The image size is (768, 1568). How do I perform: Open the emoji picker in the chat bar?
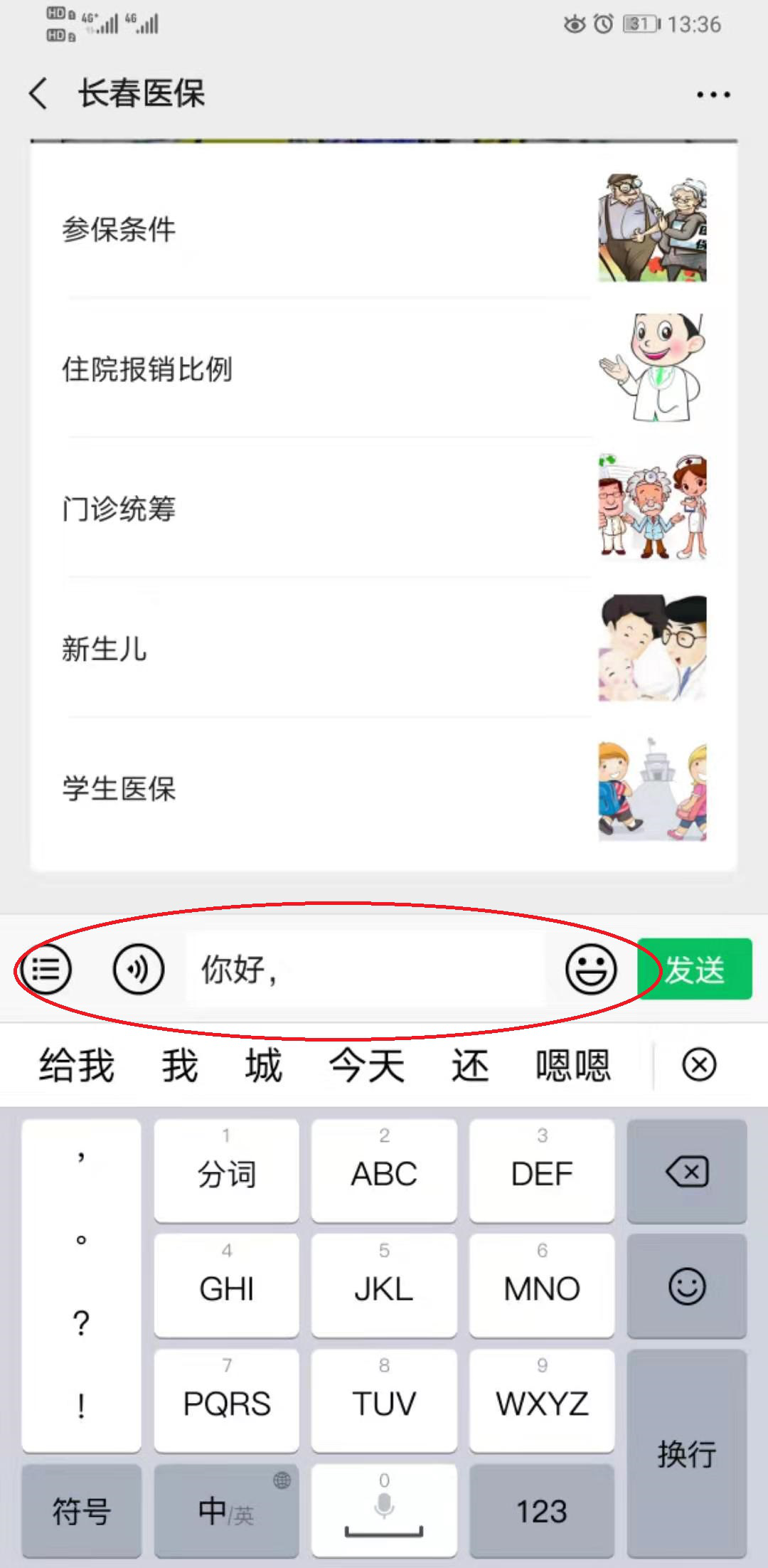pyautogui.click(x=592, y=968)
